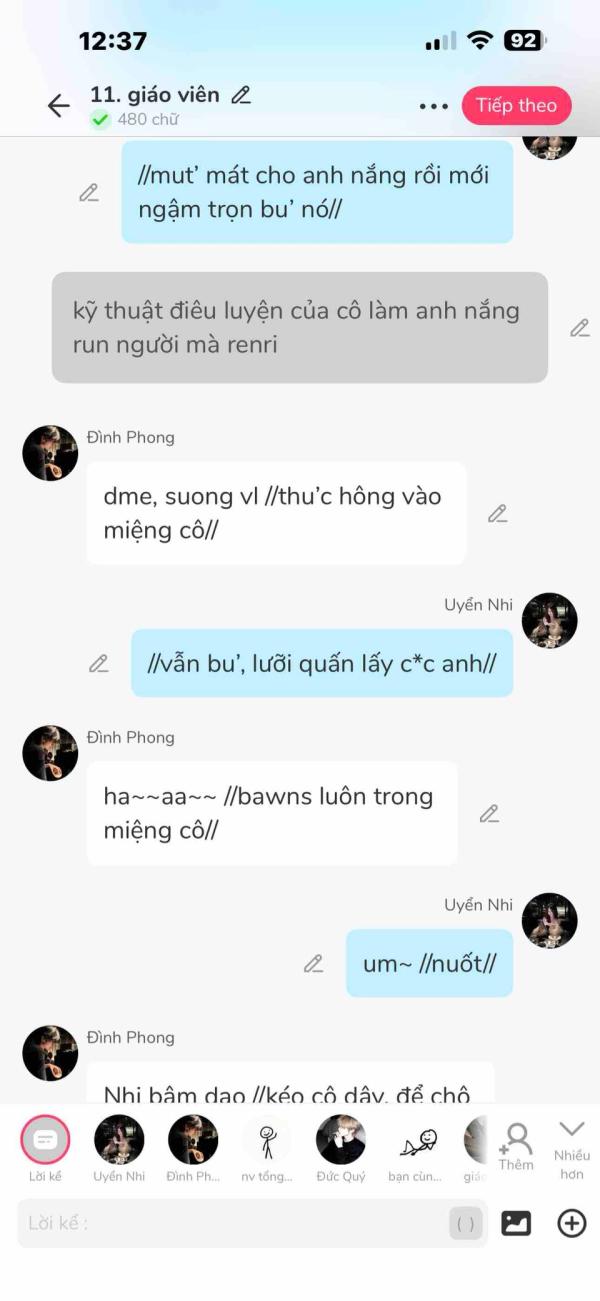This screenshot has width=600, height=1301.
Task: Continue with the "Tiếp theo" button
Action: [516, 106]
